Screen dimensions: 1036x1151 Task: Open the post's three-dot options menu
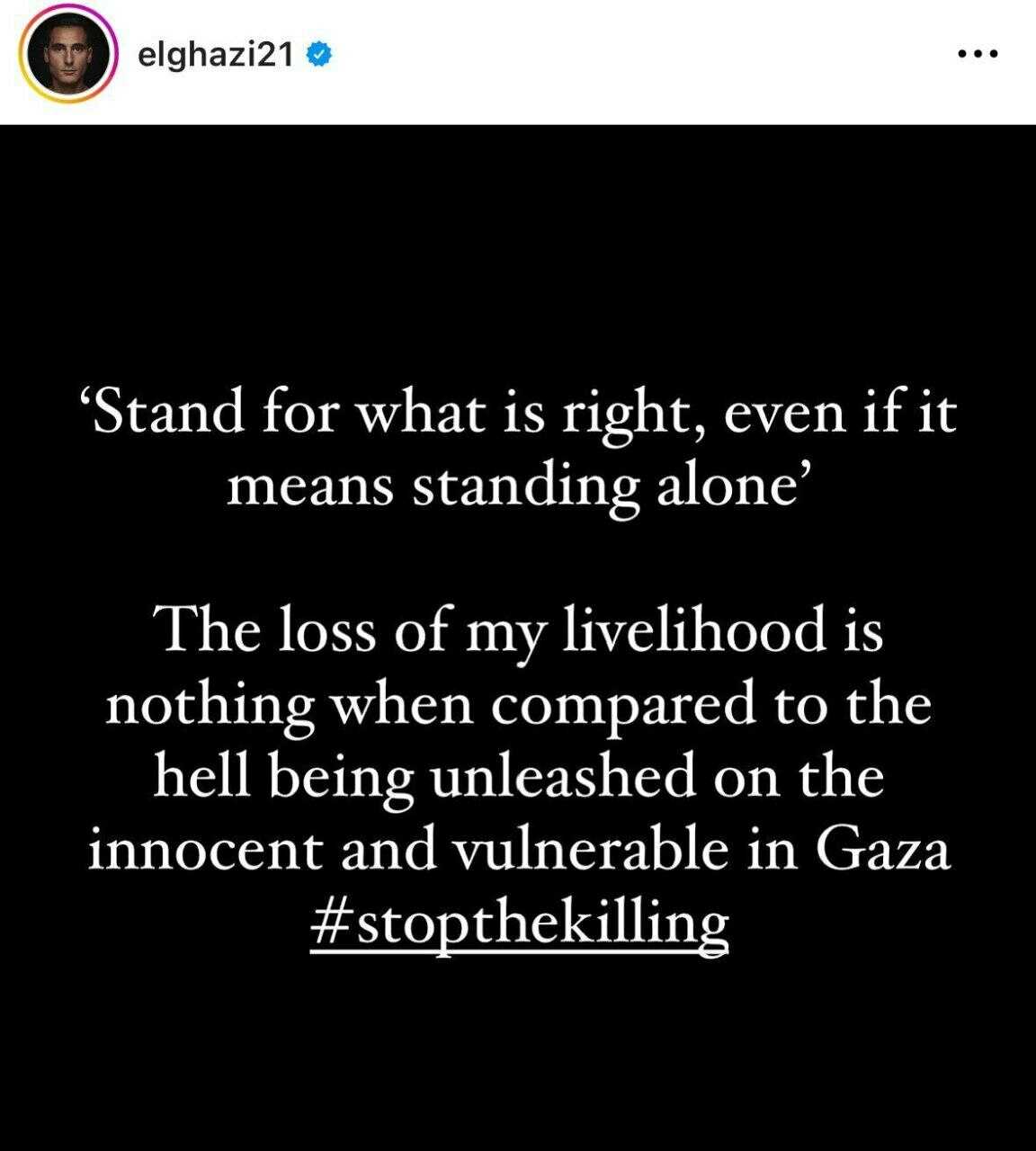tap(978, 55)
